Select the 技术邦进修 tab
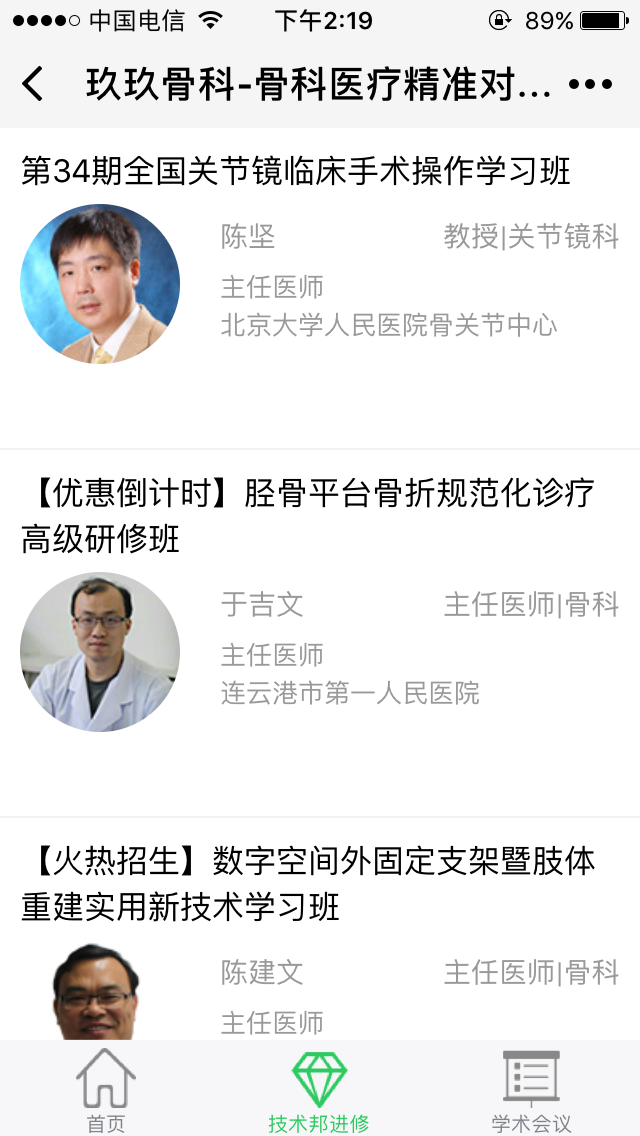This screenshot has width=640, height=1136. [319, 1091]
